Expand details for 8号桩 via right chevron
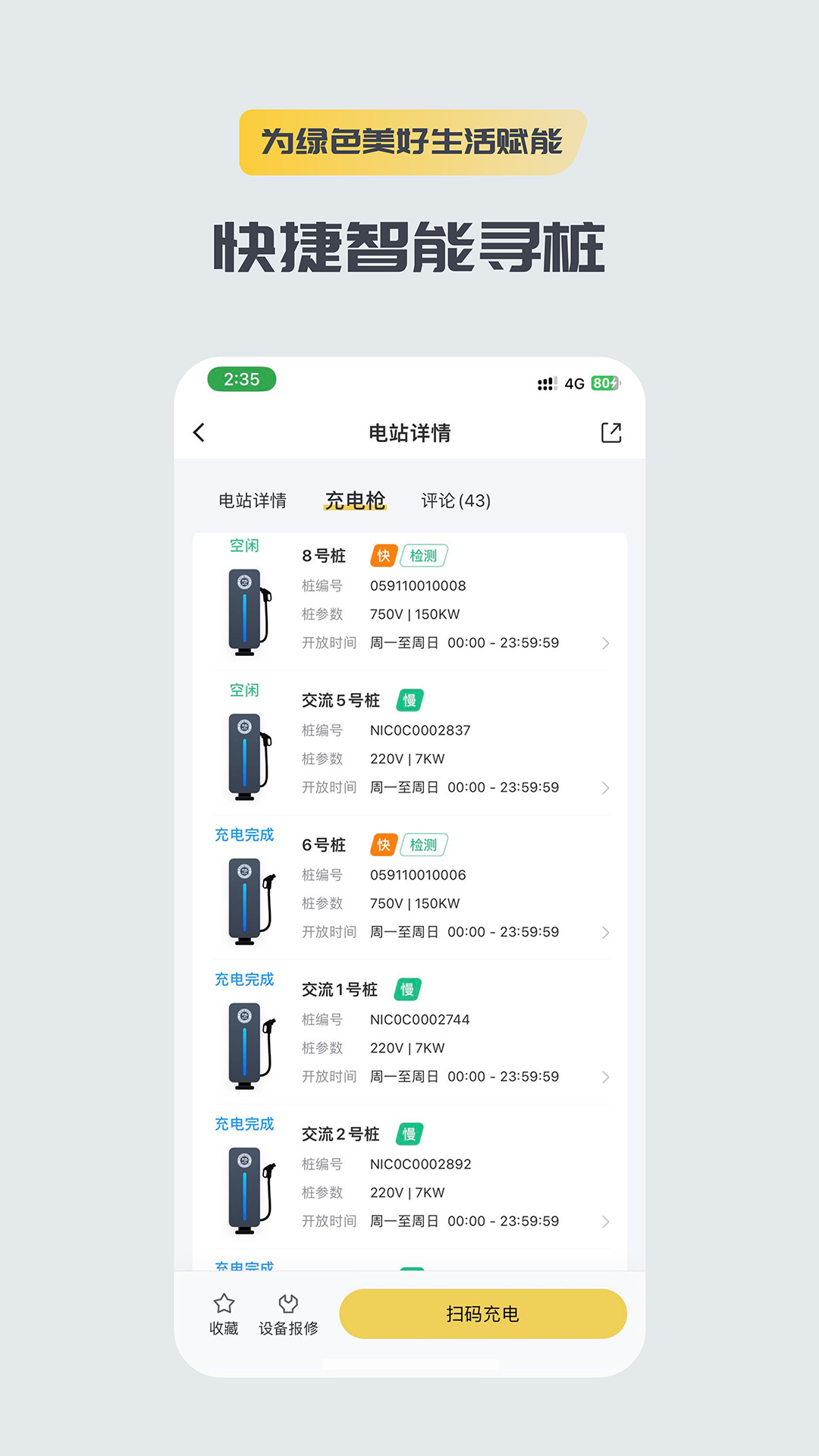 606,643
